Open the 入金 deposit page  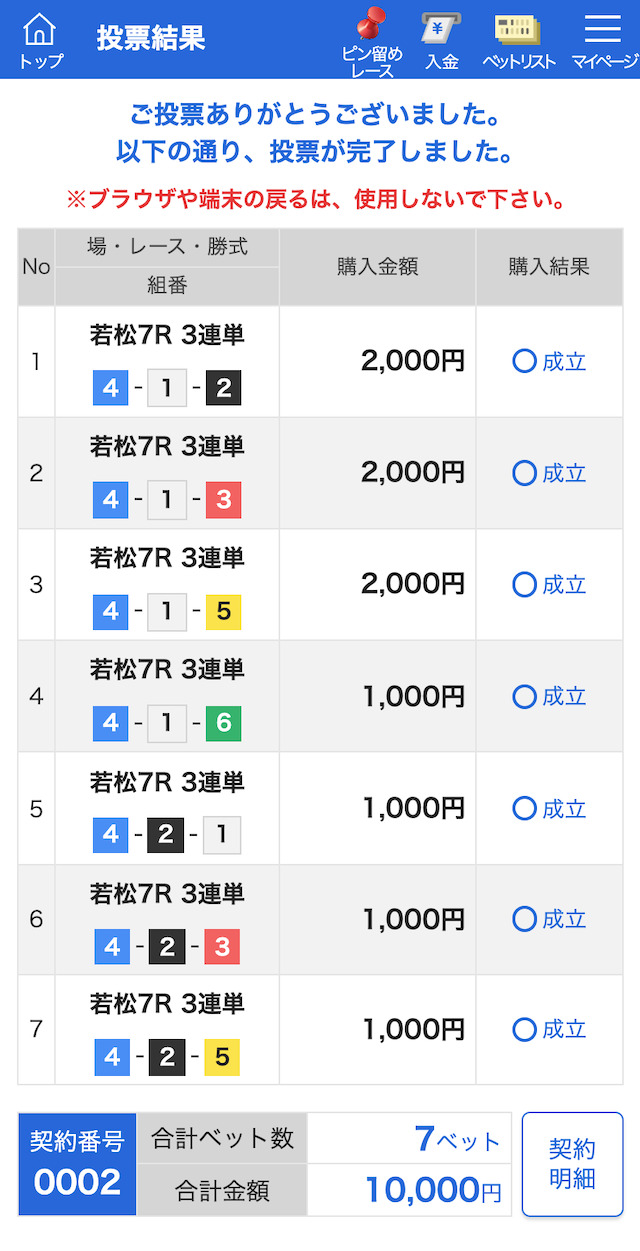[441, 40]
